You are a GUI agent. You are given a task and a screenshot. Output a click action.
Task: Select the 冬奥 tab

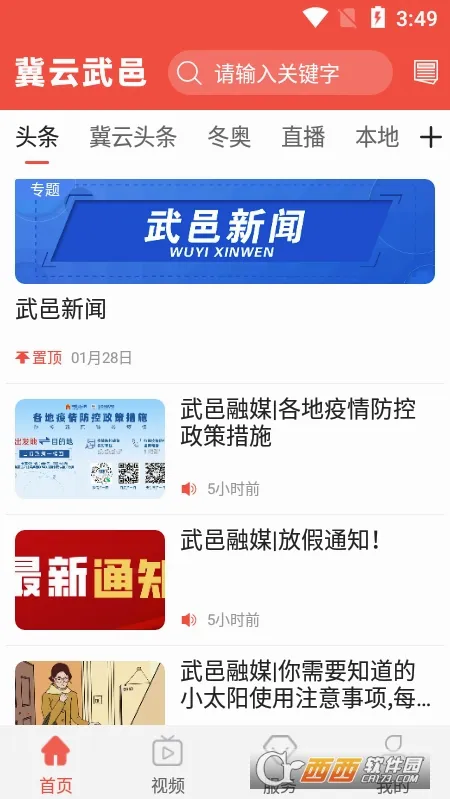click(229, 137)
